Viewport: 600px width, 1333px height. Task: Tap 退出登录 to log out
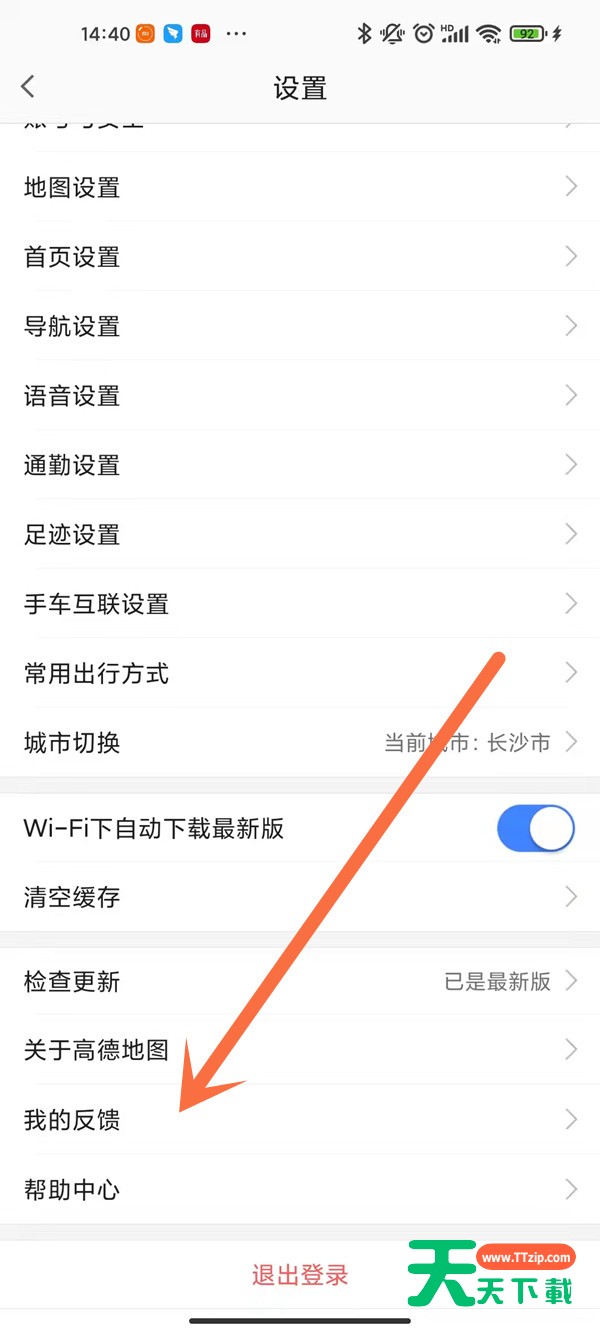(x=300, y=1275)
